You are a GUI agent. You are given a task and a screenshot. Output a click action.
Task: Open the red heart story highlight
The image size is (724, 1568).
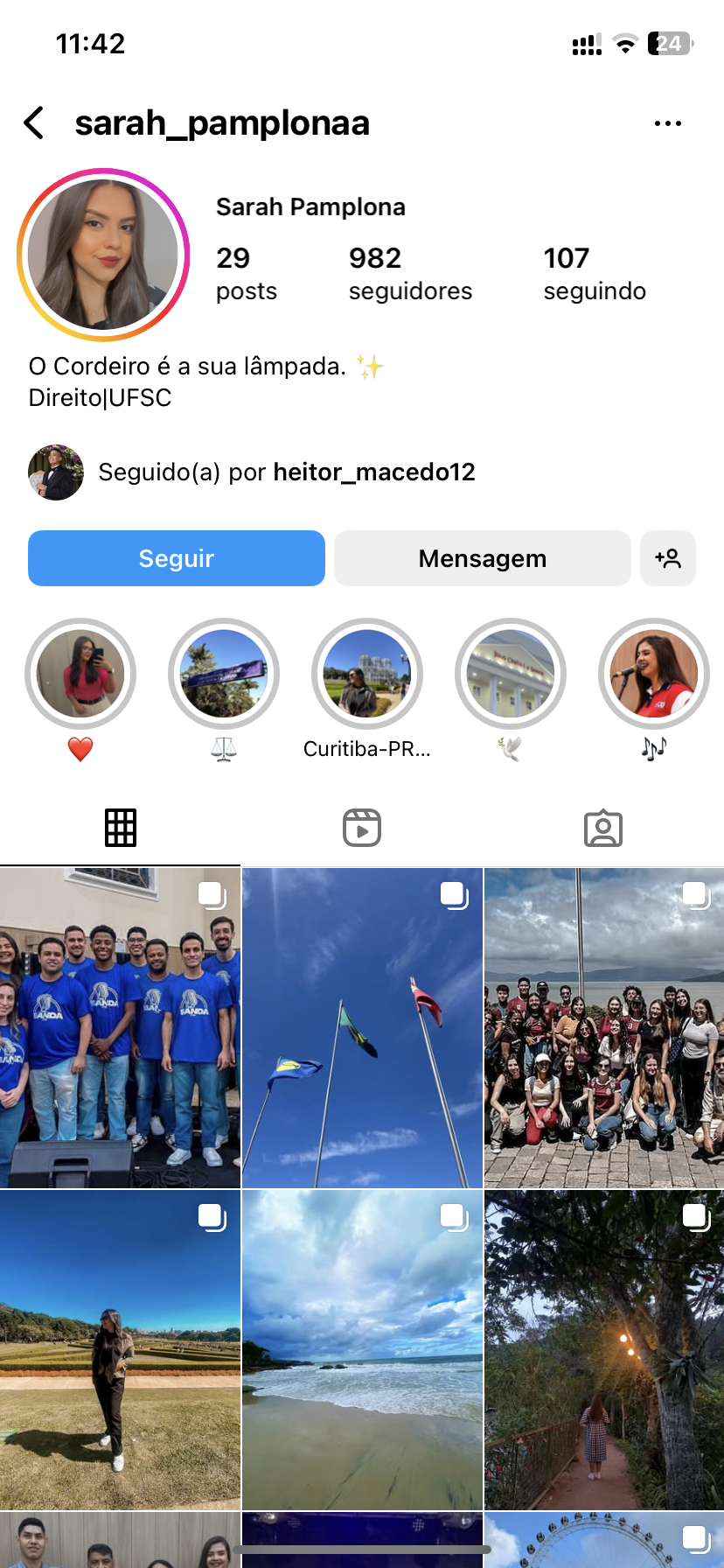pos(80,674)
